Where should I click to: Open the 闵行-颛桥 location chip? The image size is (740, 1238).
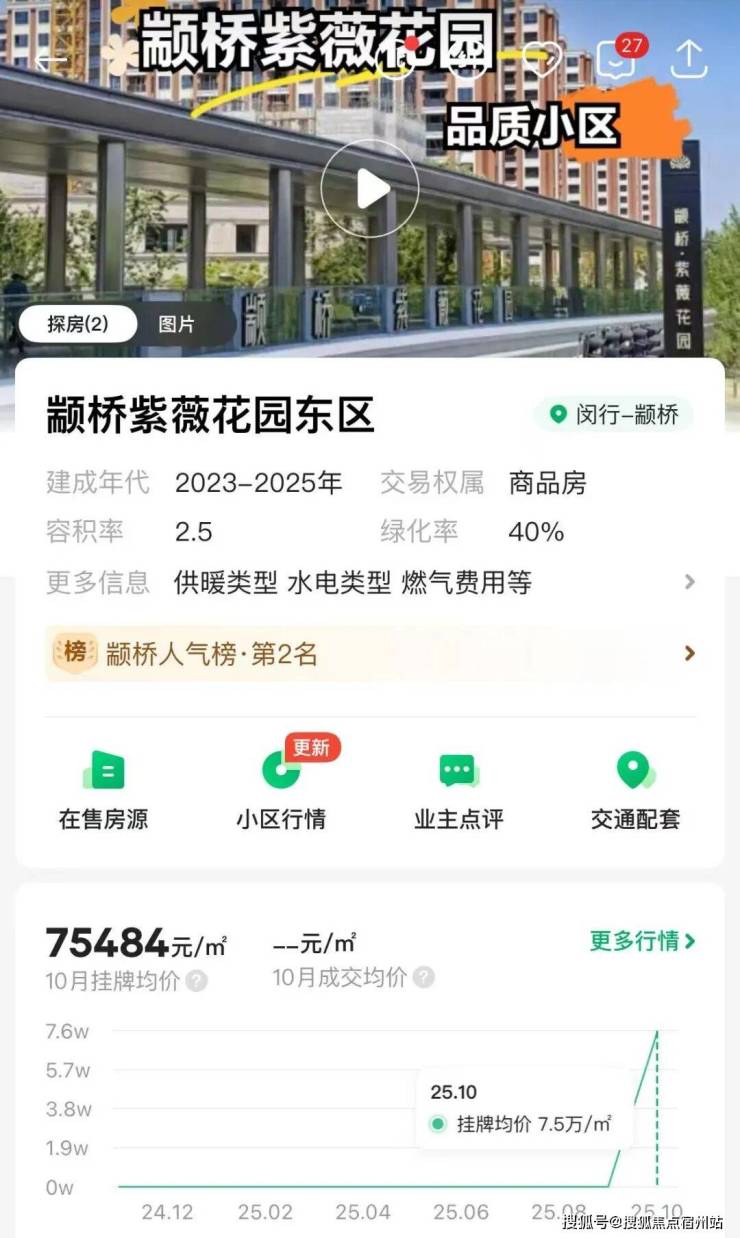click(614, 415)
